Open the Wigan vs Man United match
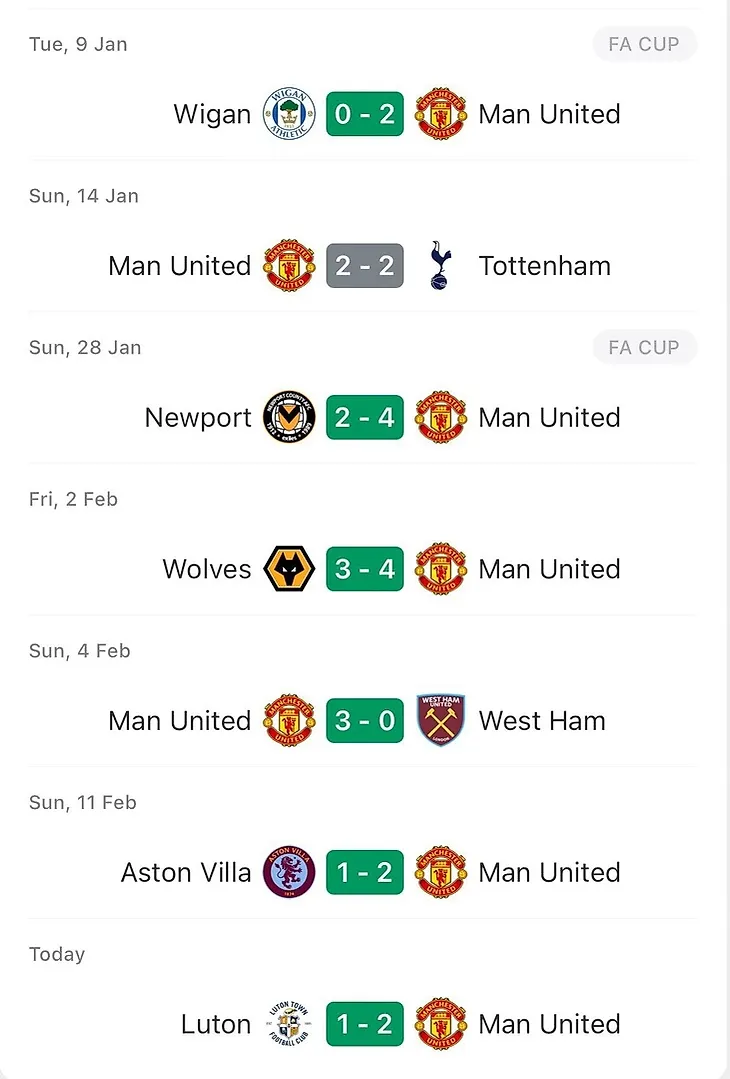 pyautogui.click(x=365, y=114)
